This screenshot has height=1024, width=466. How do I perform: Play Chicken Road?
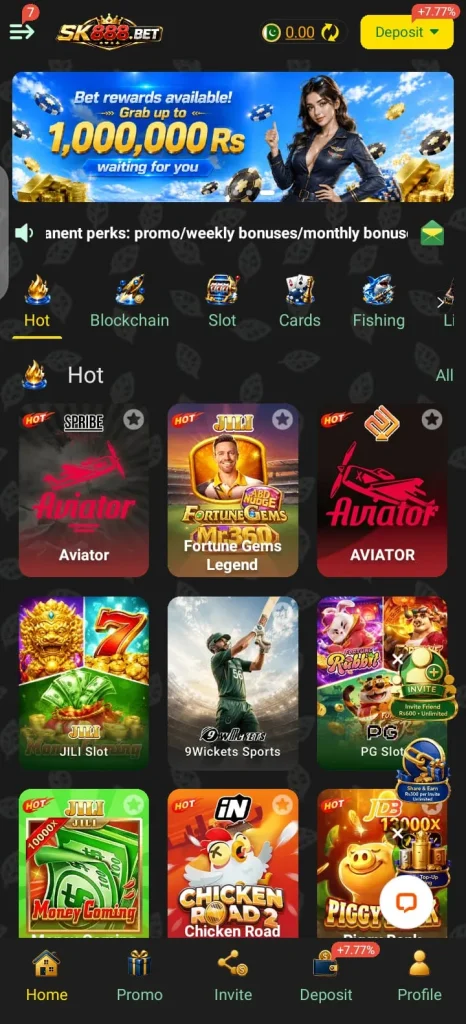pos(233,863)
